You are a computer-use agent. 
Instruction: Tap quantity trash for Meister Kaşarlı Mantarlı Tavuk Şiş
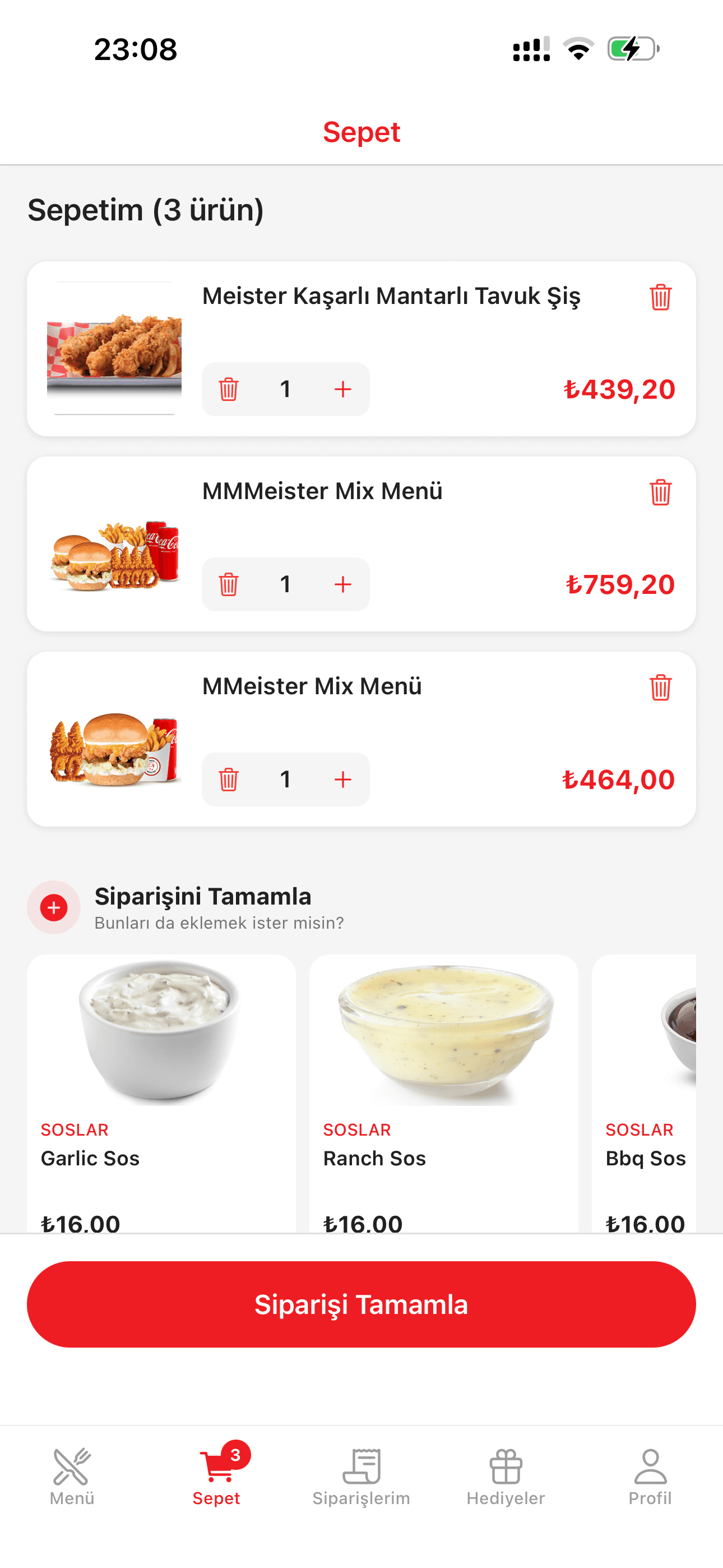point(228,389)
